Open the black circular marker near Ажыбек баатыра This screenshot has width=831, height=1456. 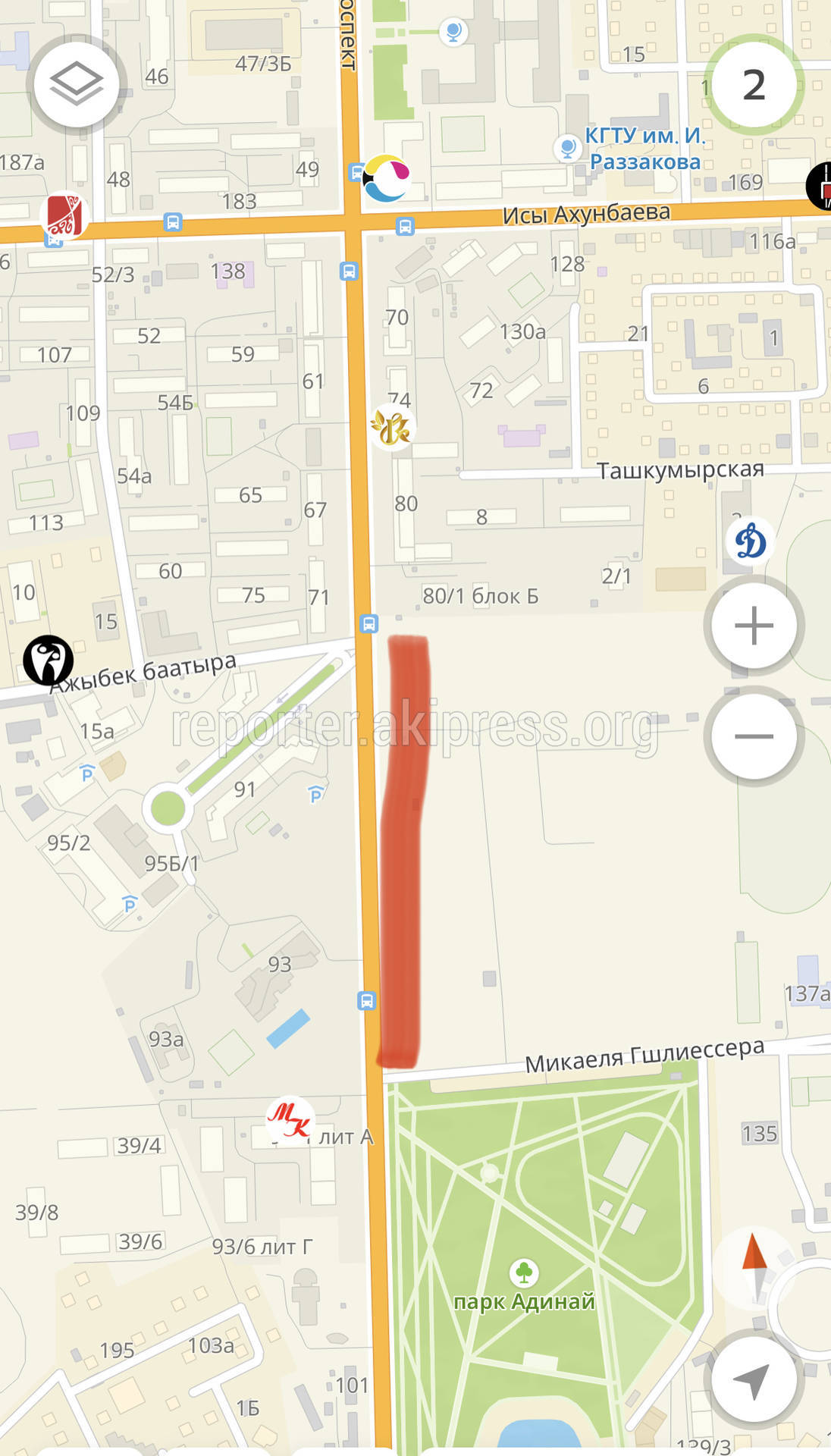(x=49, y=660)
